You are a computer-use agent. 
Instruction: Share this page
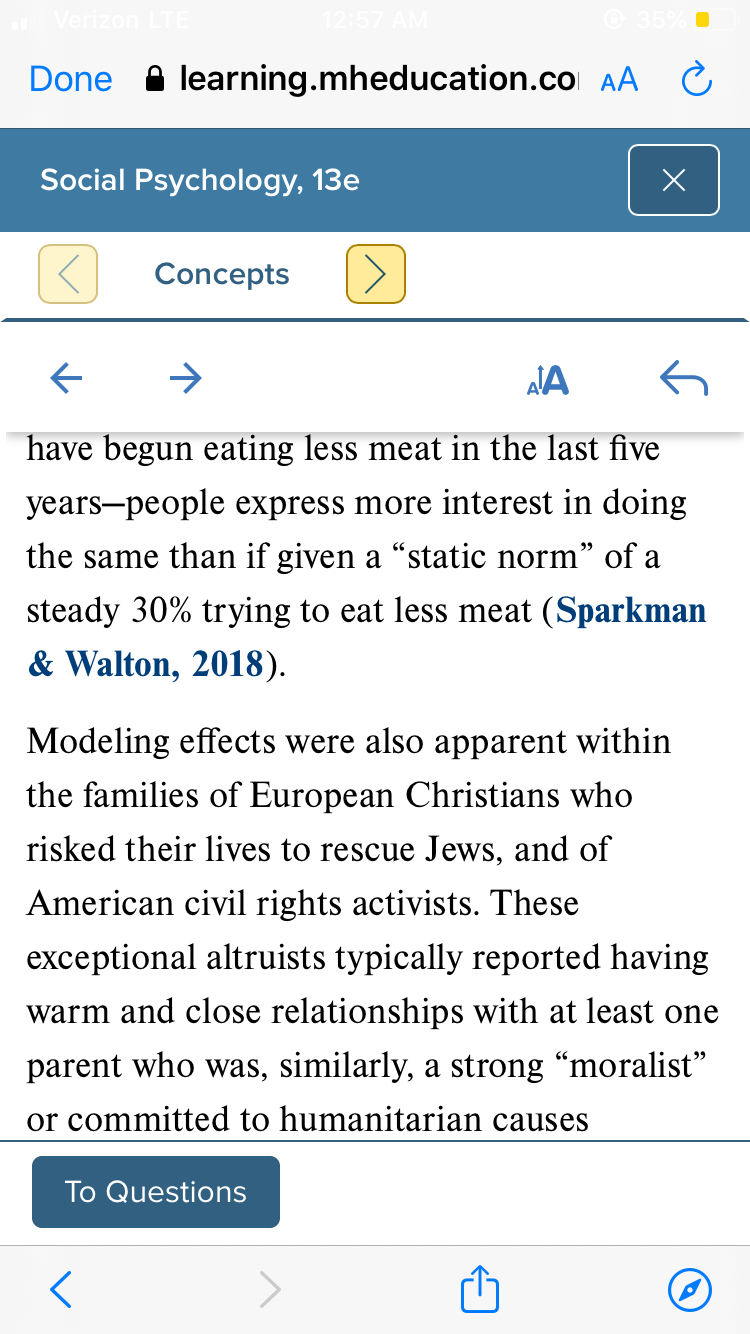click(479, 1288)
